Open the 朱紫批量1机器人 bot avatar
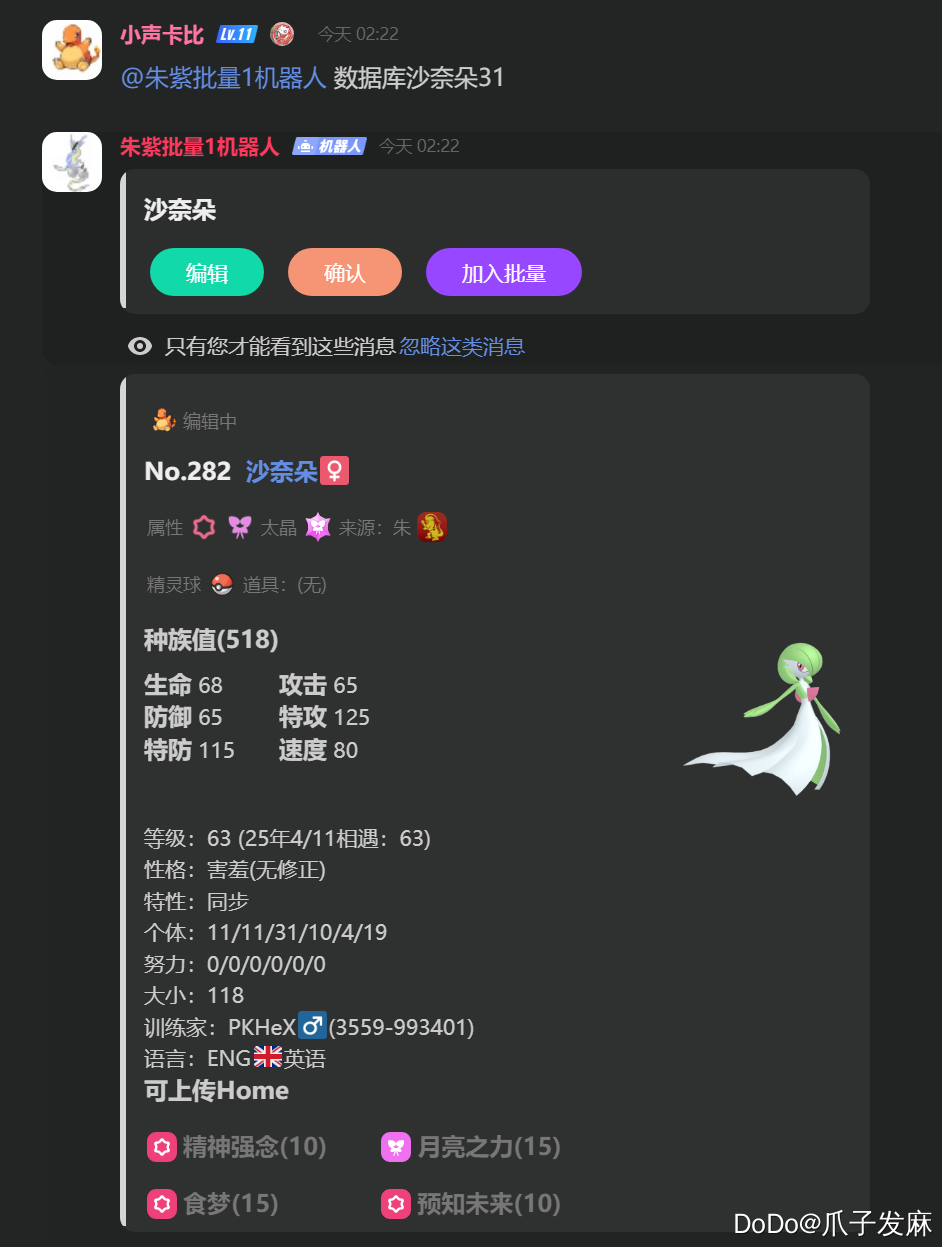Viewport: 942px width, 1247px height. [72, 162]
